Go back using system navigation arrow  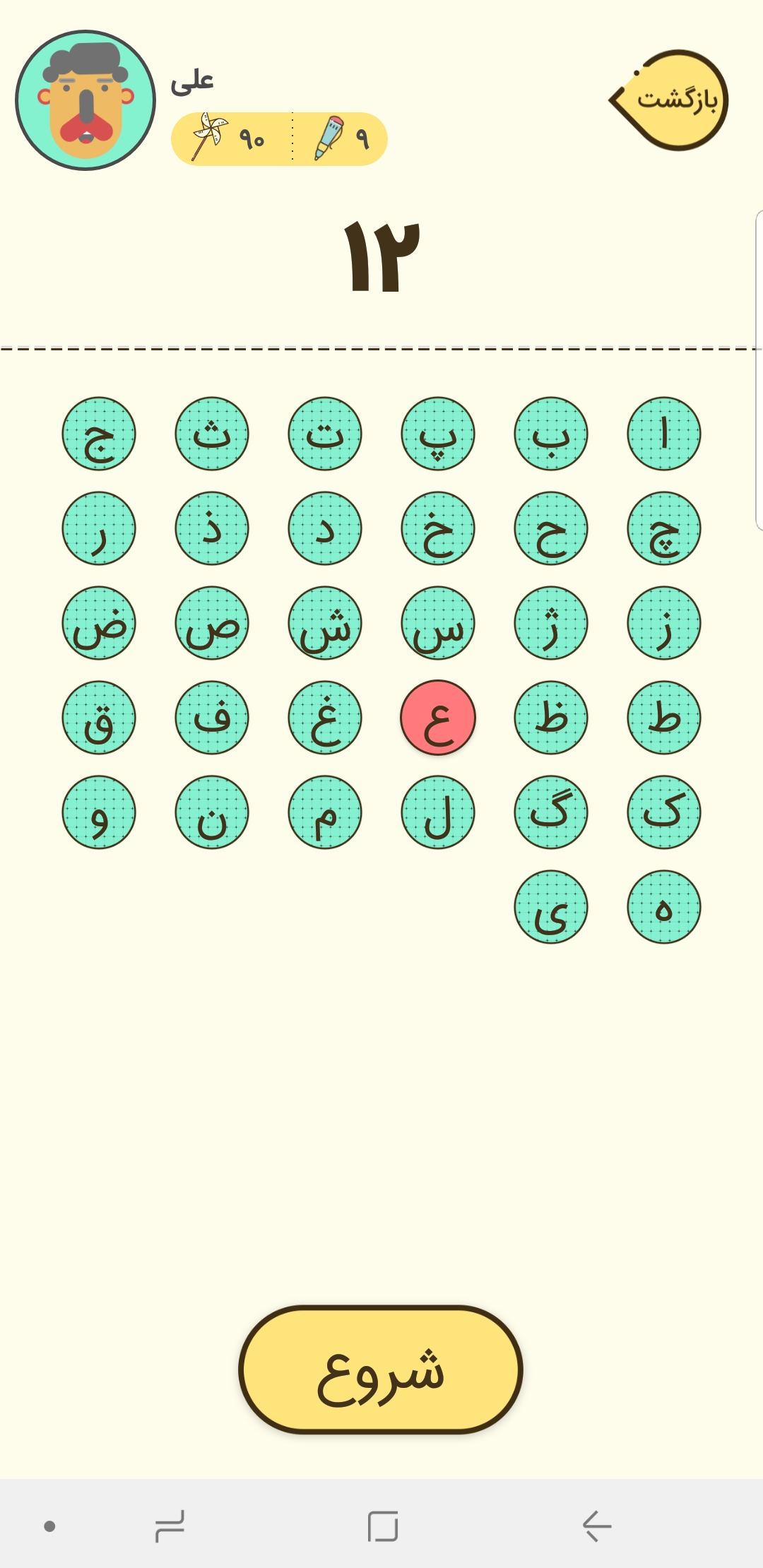pyautogui.click(x=597, y=1526)
